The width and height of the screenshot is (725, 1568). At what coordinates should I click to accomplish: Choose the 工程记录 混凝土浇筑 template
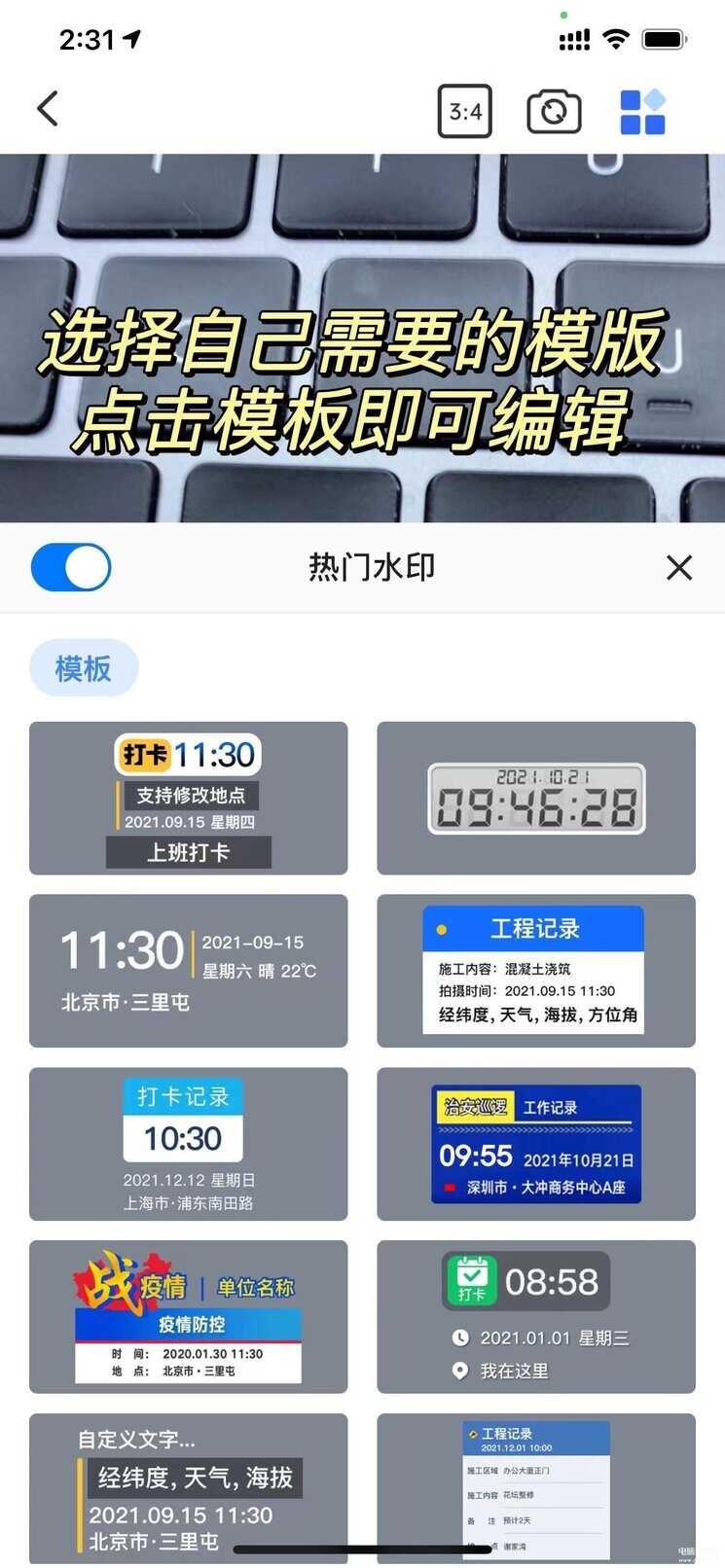[536, 970]
